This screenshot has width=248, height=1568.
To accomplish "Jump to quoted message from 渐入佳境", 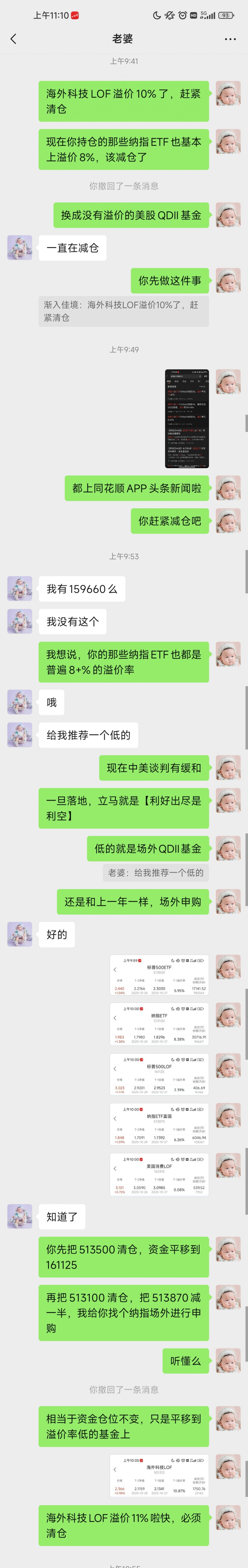I will [124, 311].
